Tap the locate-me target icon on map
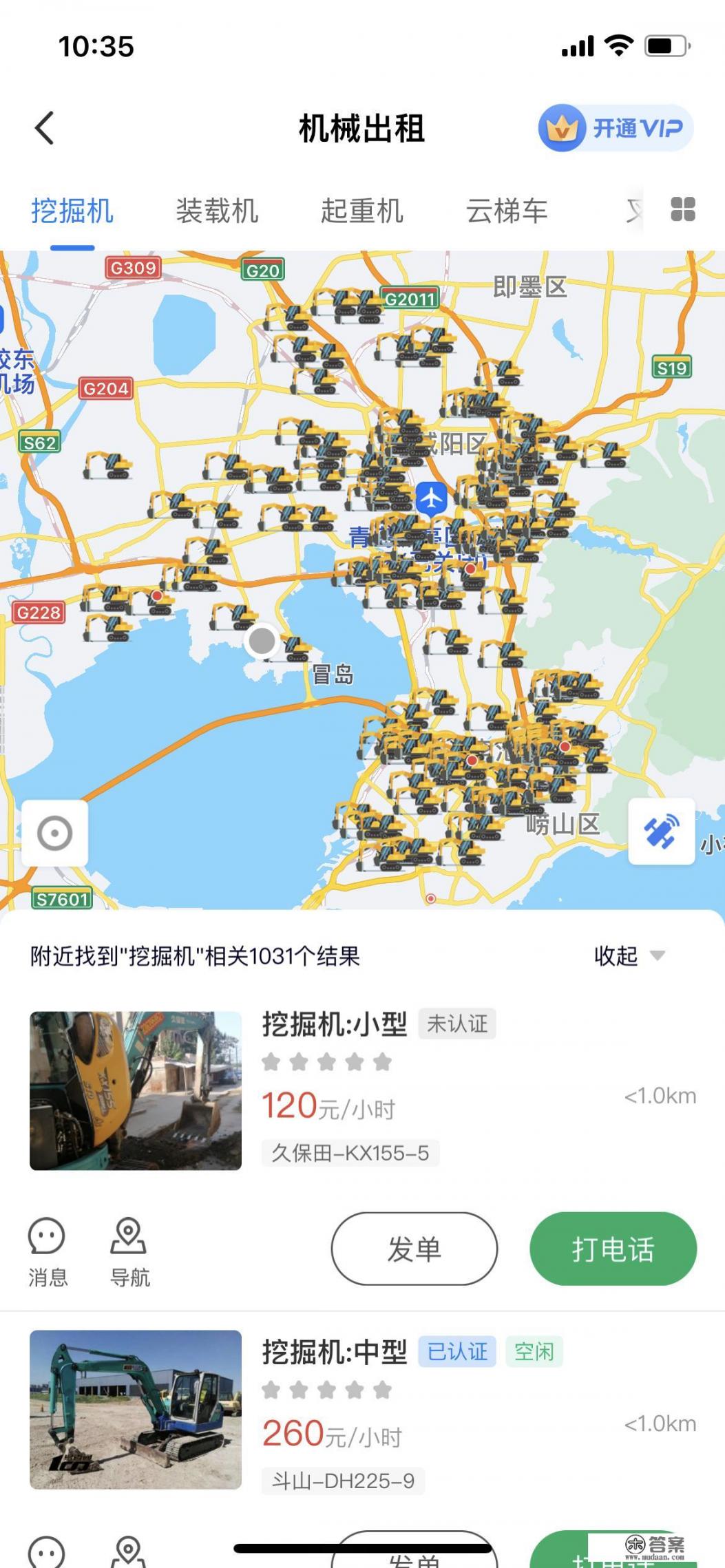 [x=54, y=833]
